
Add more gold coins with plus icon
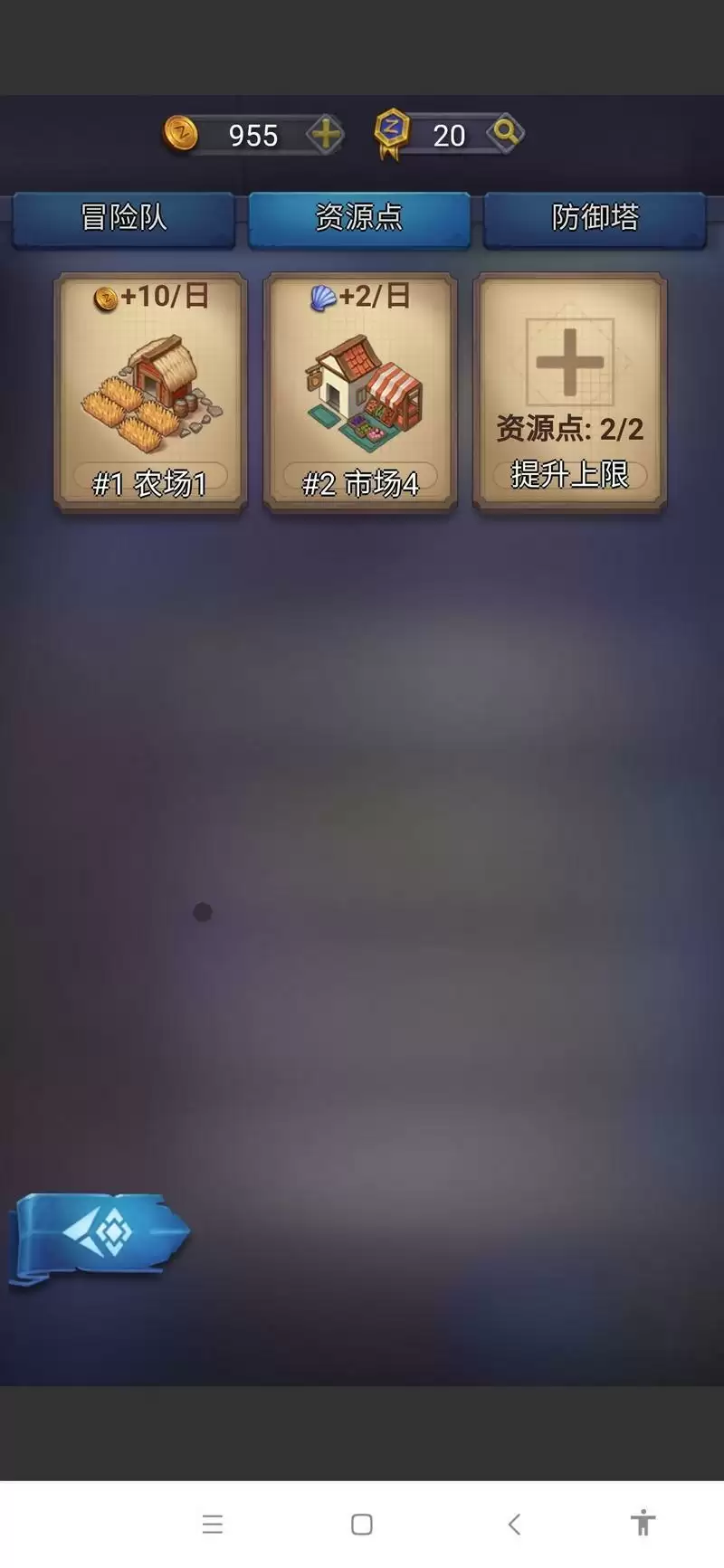click(324, 135)
